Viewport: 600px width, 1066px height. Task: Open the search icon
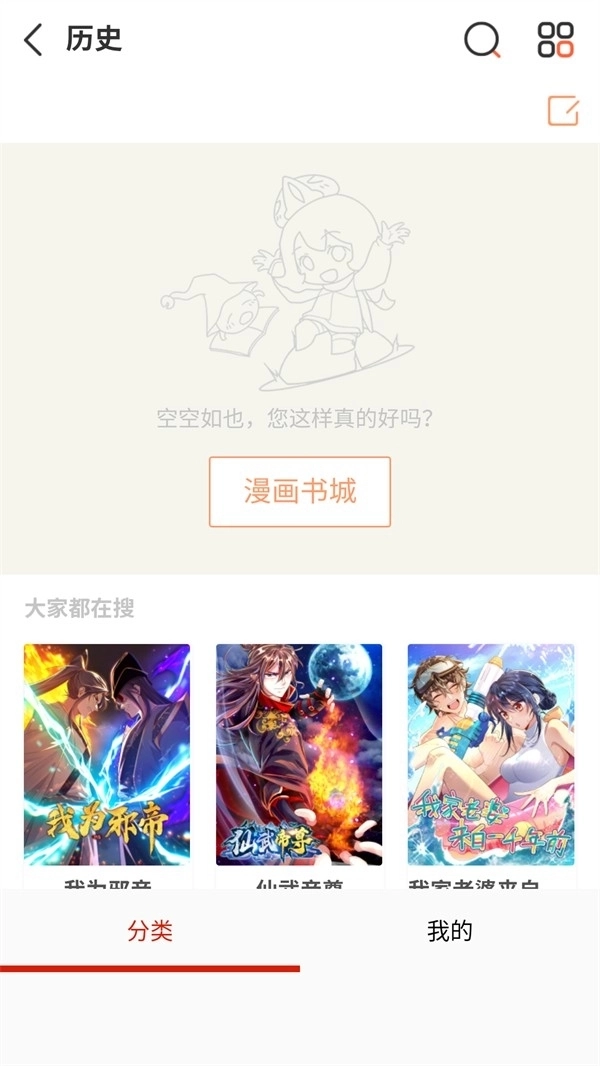coord(482,40)
